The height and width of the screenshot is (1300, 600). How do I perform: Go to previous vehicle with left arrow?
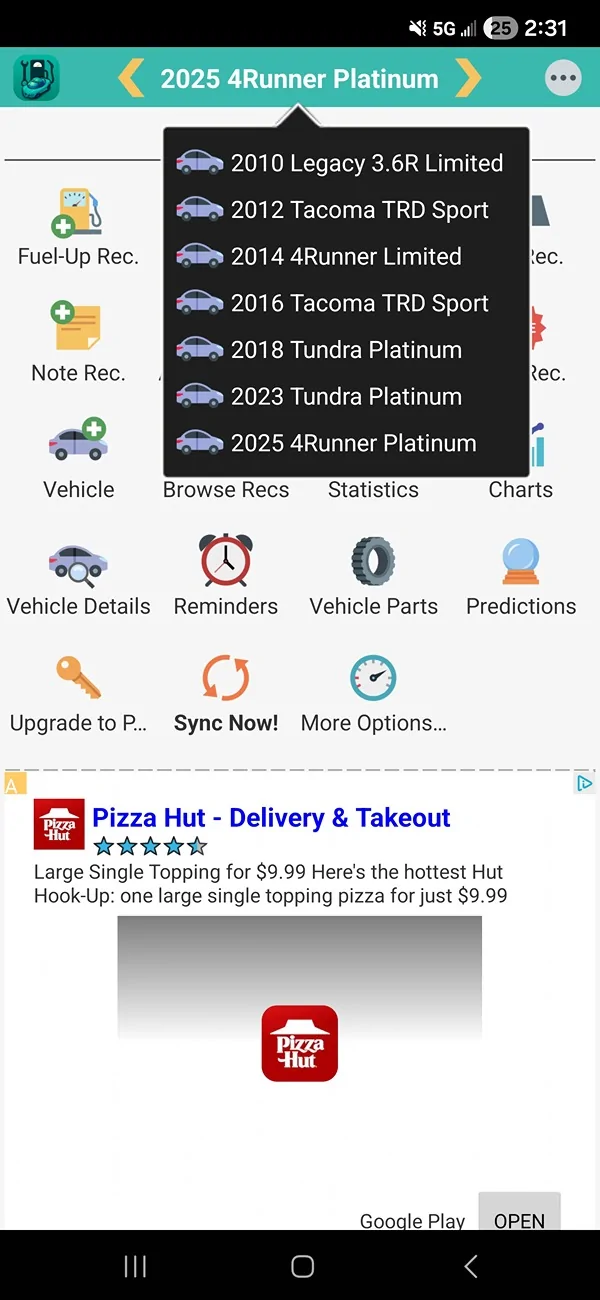(131, 78)
